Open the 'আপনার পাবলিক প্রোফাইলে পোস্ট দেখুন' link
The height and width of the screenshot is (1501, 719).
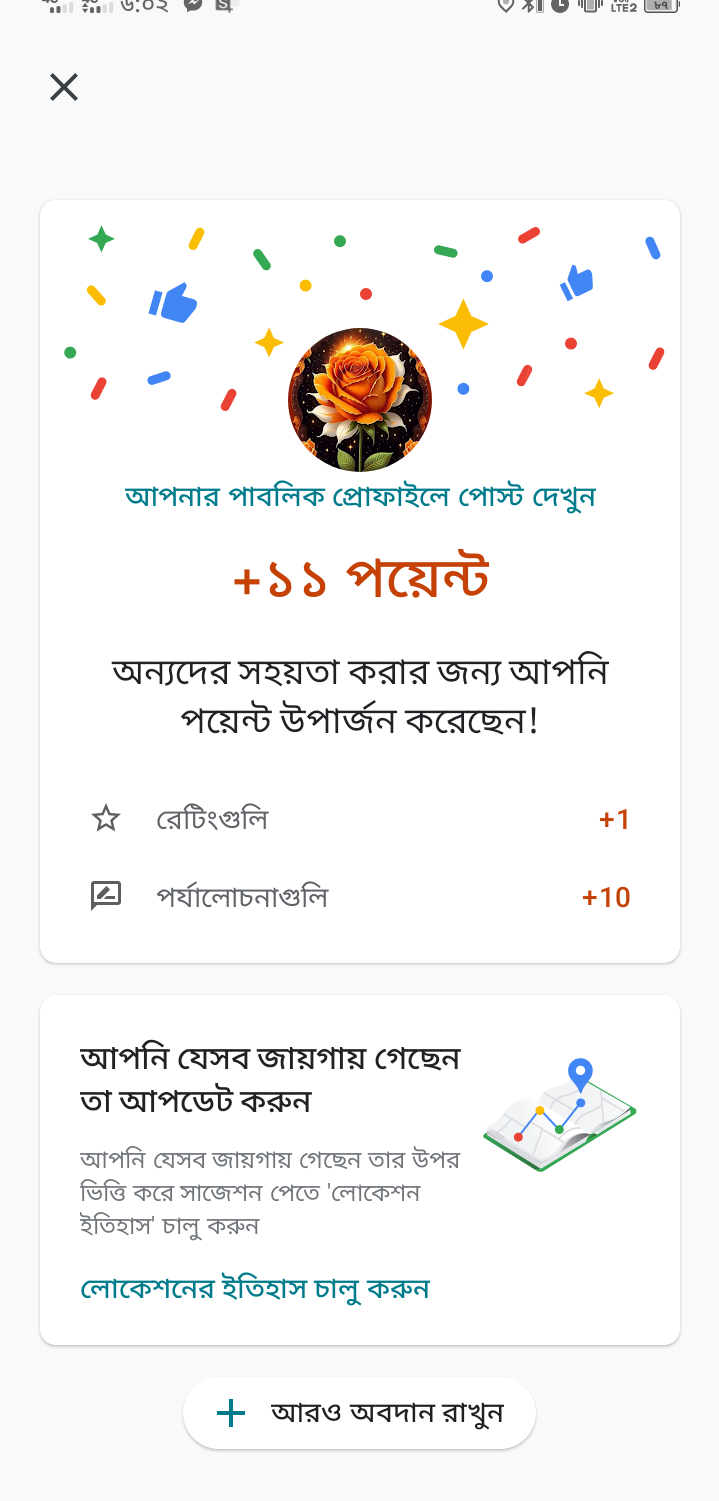(360, 496)
